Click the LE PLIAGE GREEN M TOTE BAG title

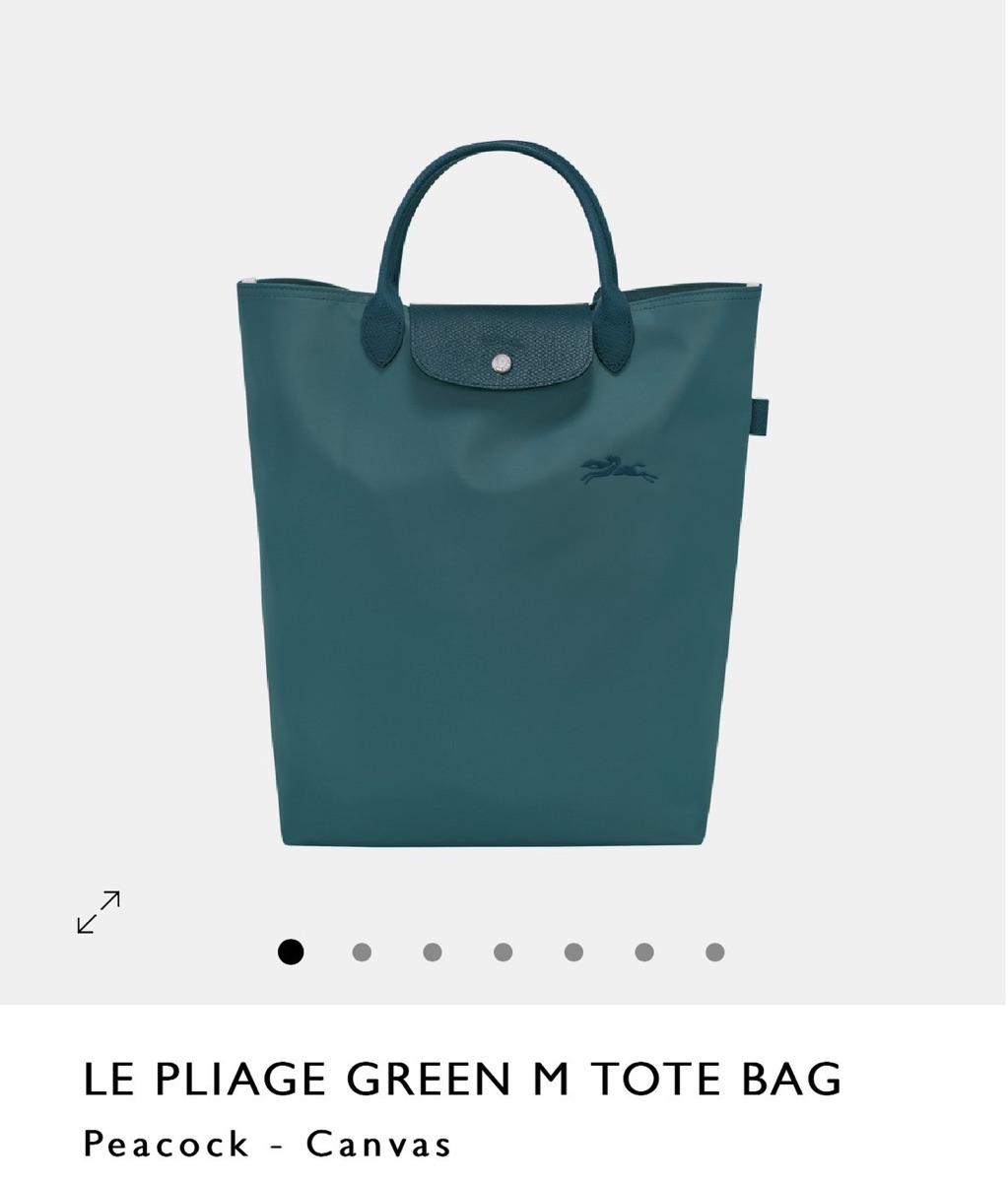pos(464,1080)
